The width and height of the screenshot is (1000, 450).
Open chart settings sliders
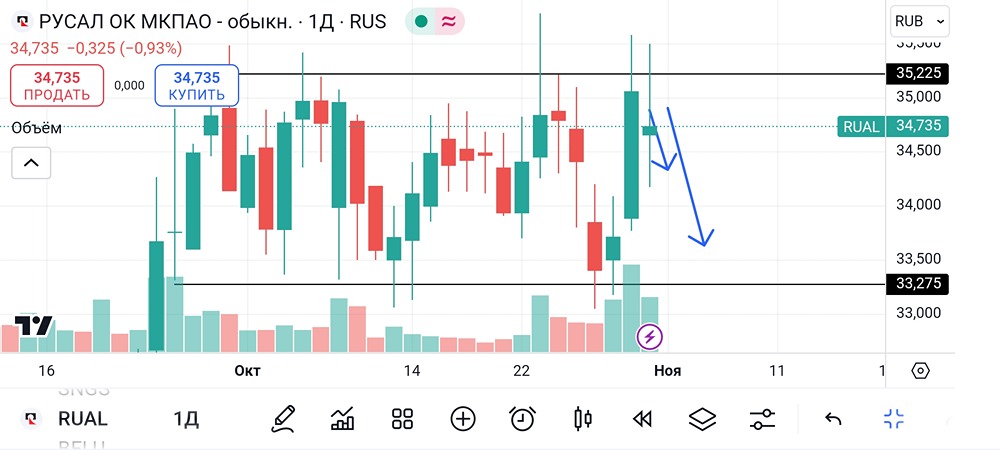[x=762, y=419]
